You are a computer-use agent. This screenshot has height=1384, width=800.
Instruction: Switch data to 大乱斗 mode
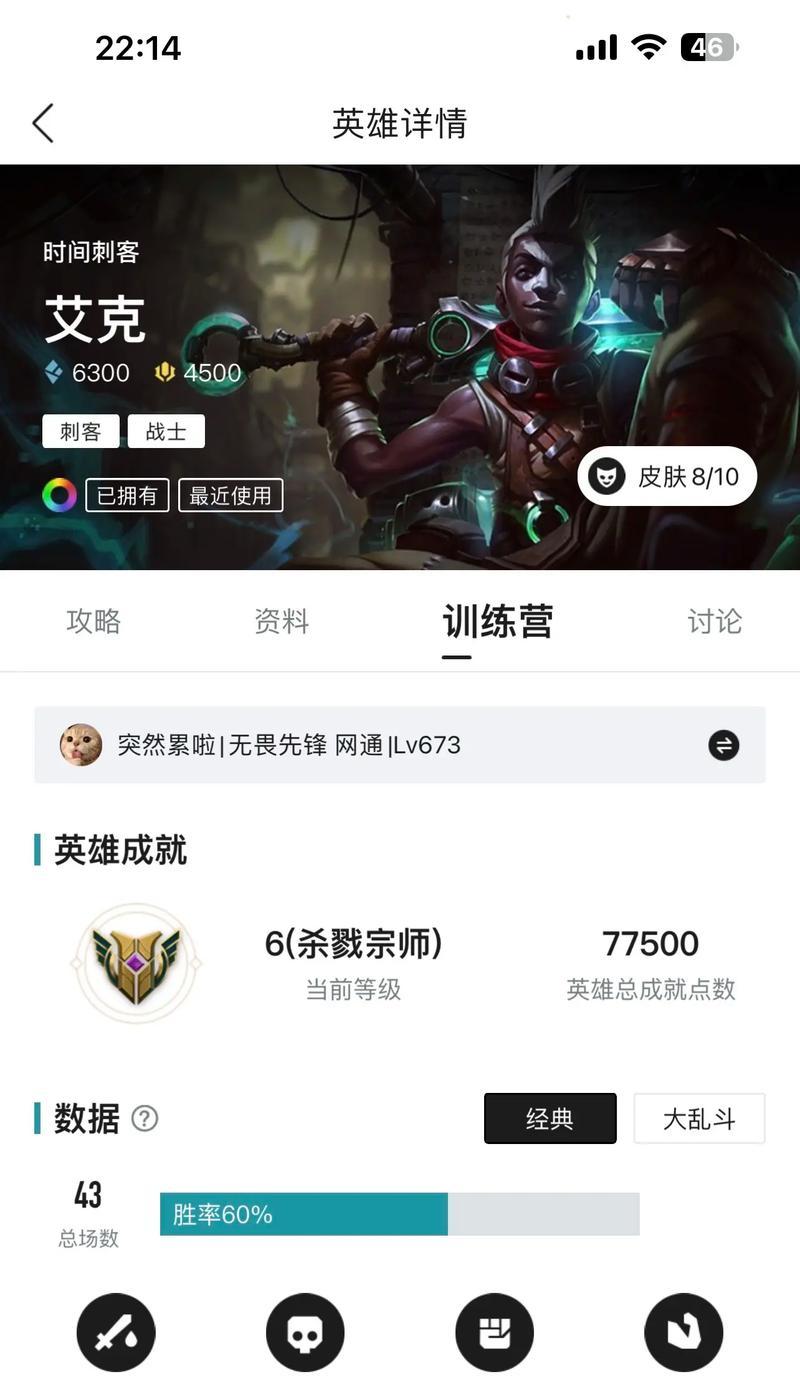click(699, 1118)
